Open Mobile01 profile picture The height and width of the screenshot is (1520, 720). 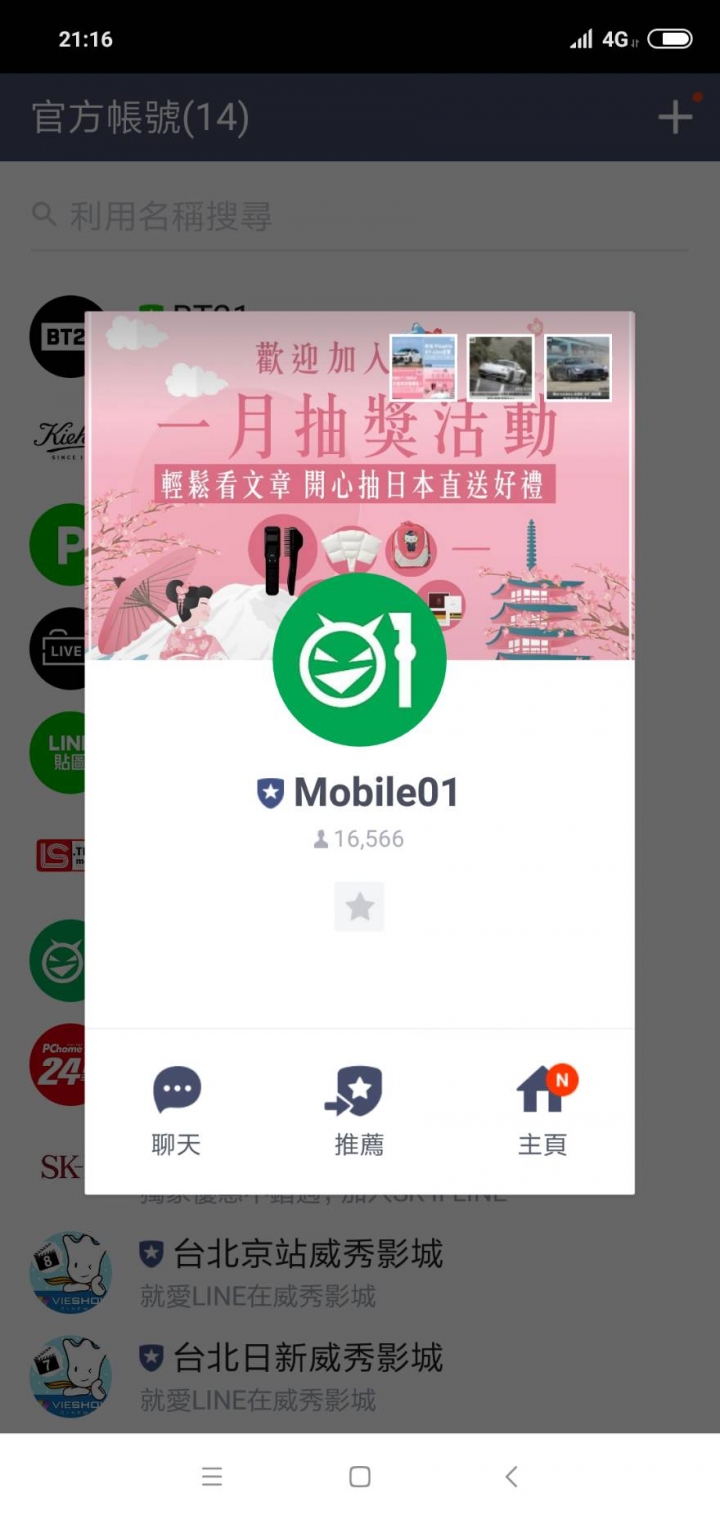click(x=359, y=659)
